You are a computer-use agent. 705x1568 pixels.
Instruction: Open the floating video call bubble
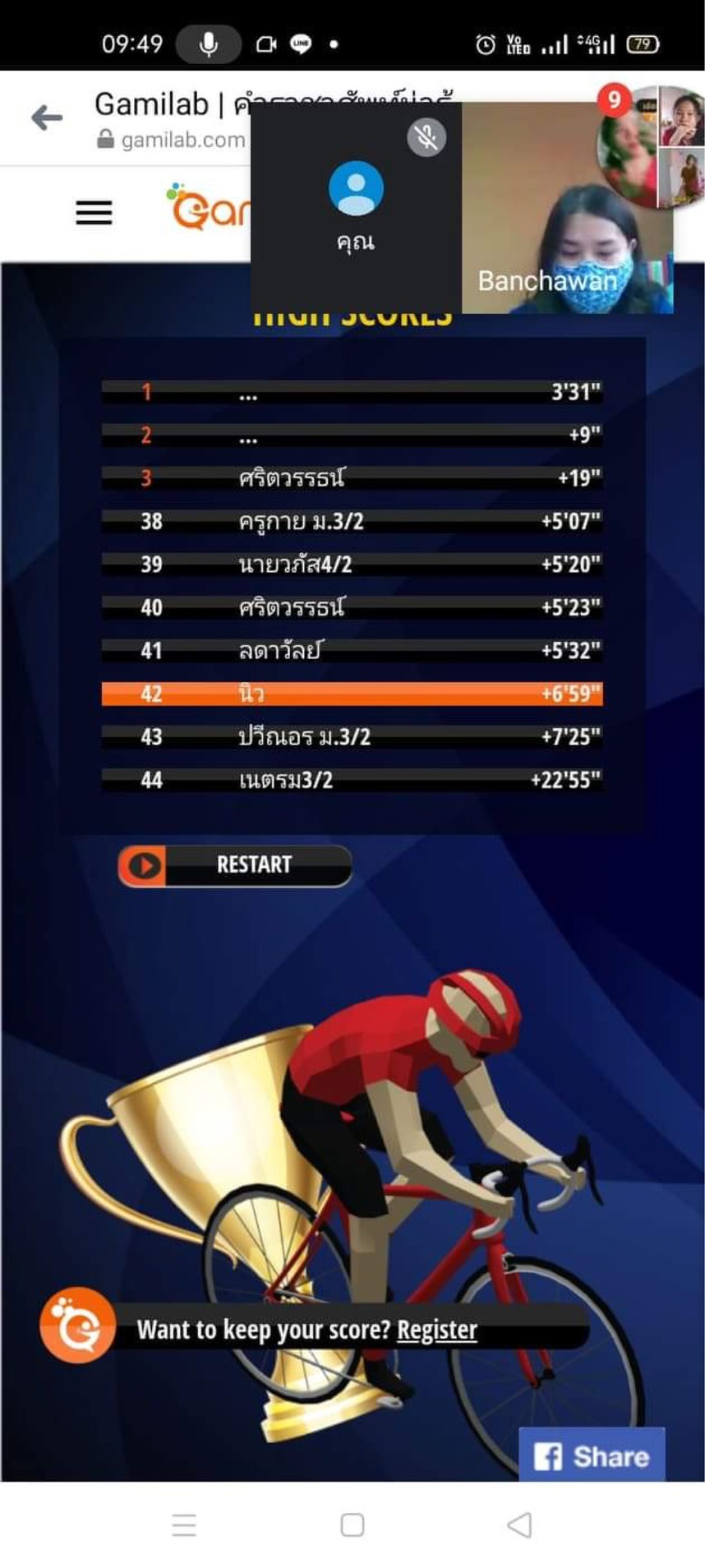pos(649,146)
